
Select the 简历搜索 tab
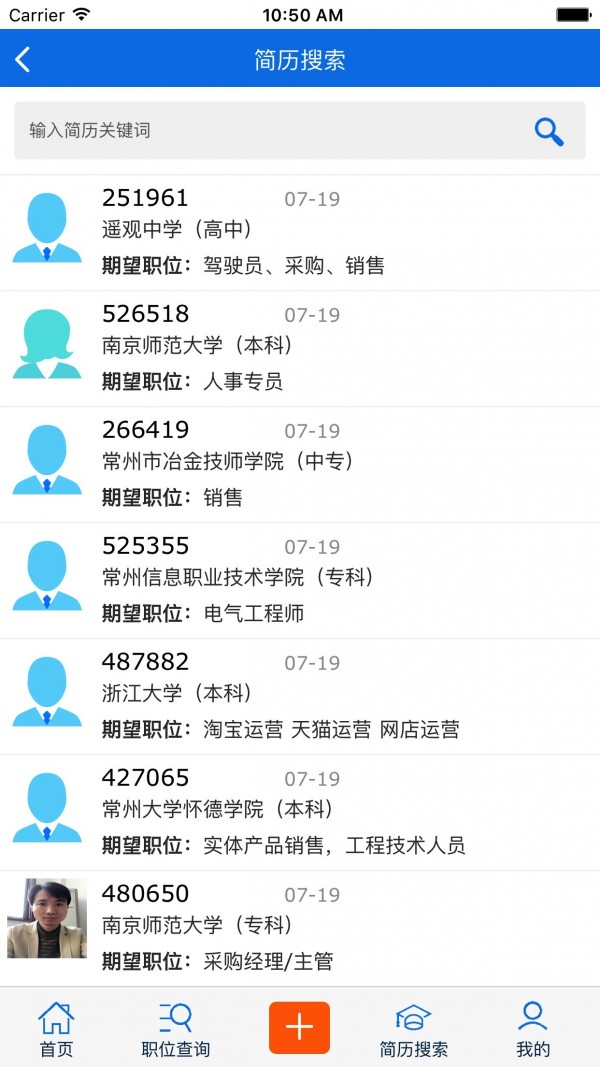tap(413, 1029)
